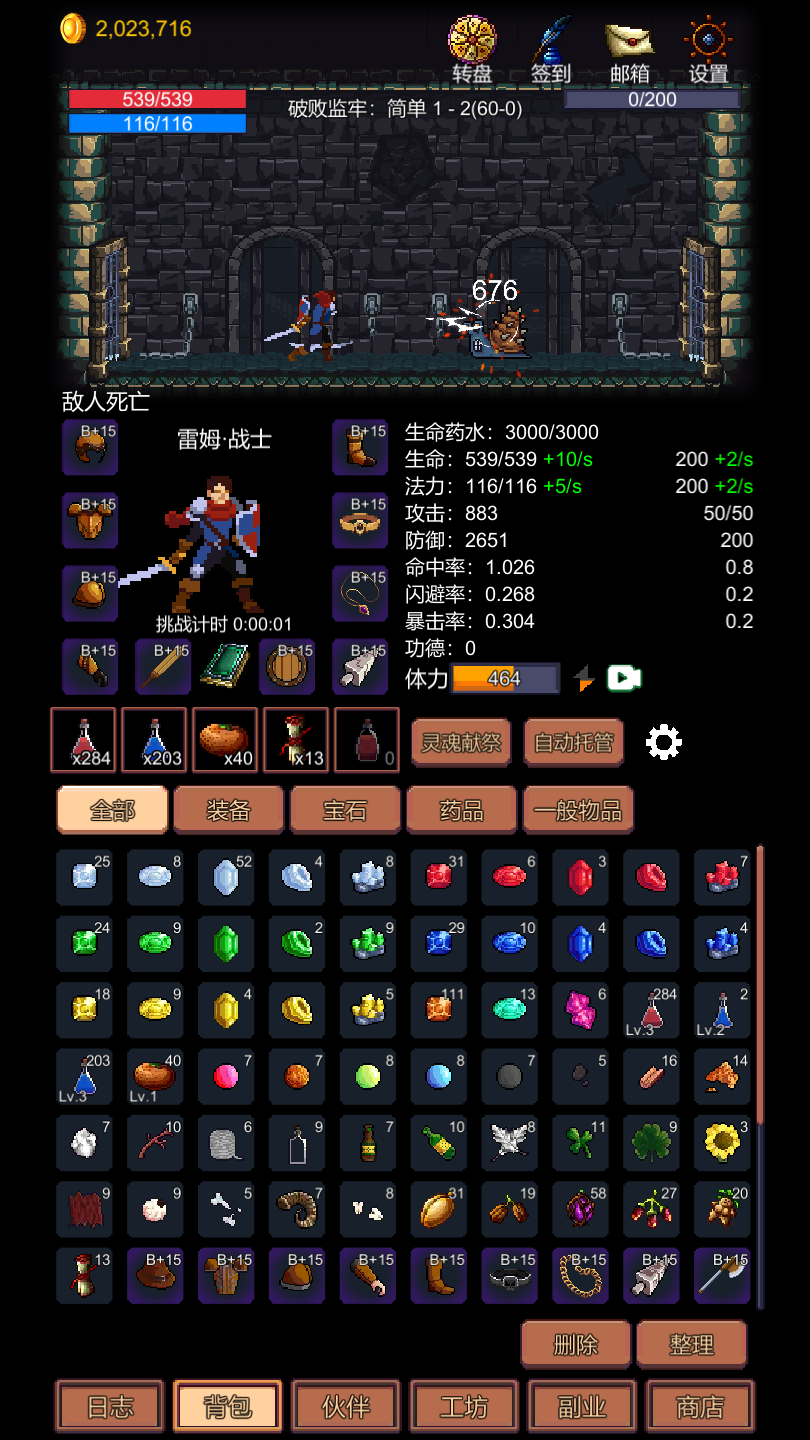Tap the 删除 delete button
810x1440 pixels.
click(x=575, y=1345)
